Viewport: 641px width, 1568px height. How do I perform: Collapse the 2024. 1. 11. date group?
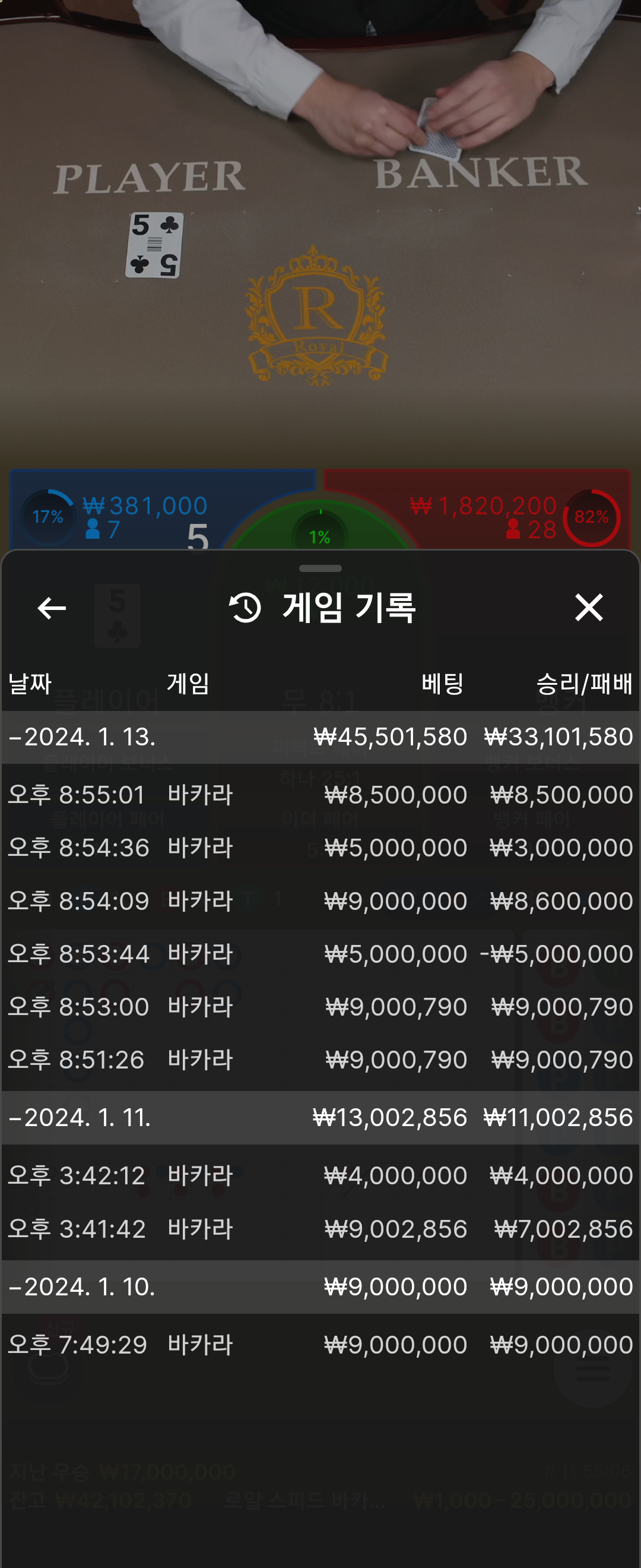coord(320,1118)
